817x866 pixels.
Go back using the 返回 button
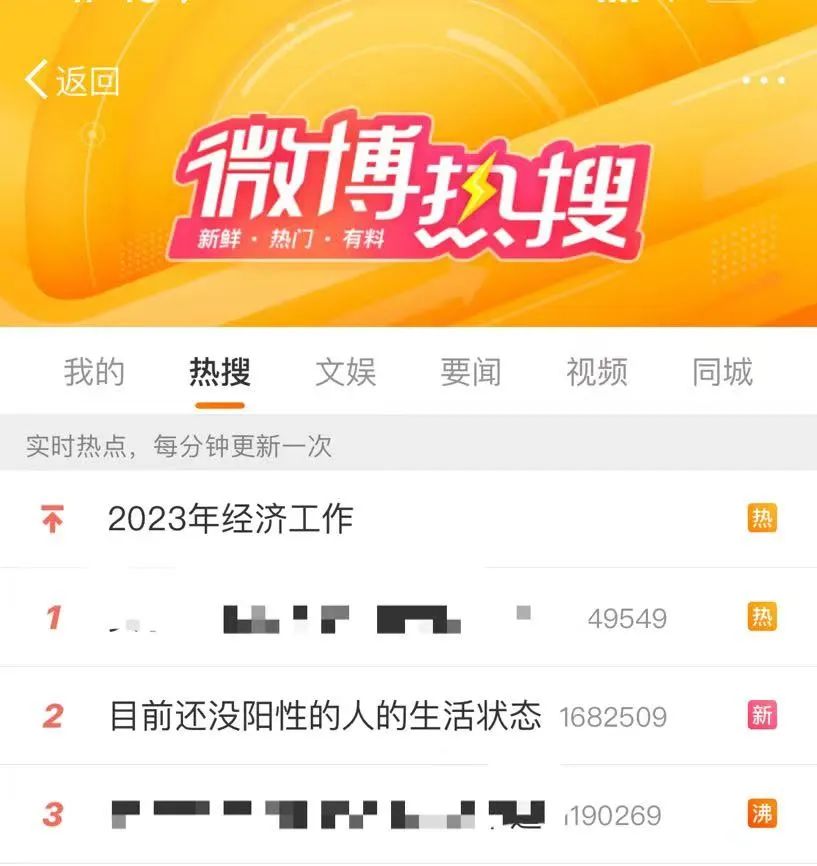click(x=72, y=80)
